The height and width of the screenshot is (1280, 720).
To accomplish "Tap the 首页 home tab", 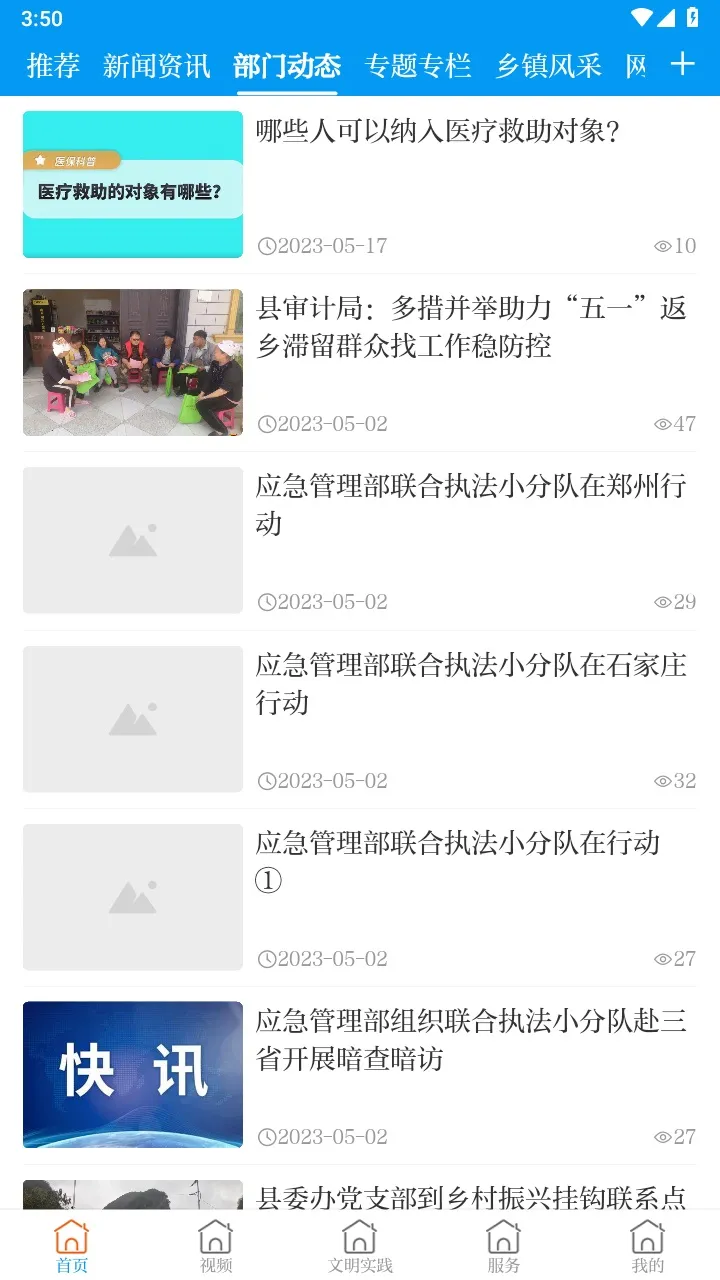I will (72, 1246).
